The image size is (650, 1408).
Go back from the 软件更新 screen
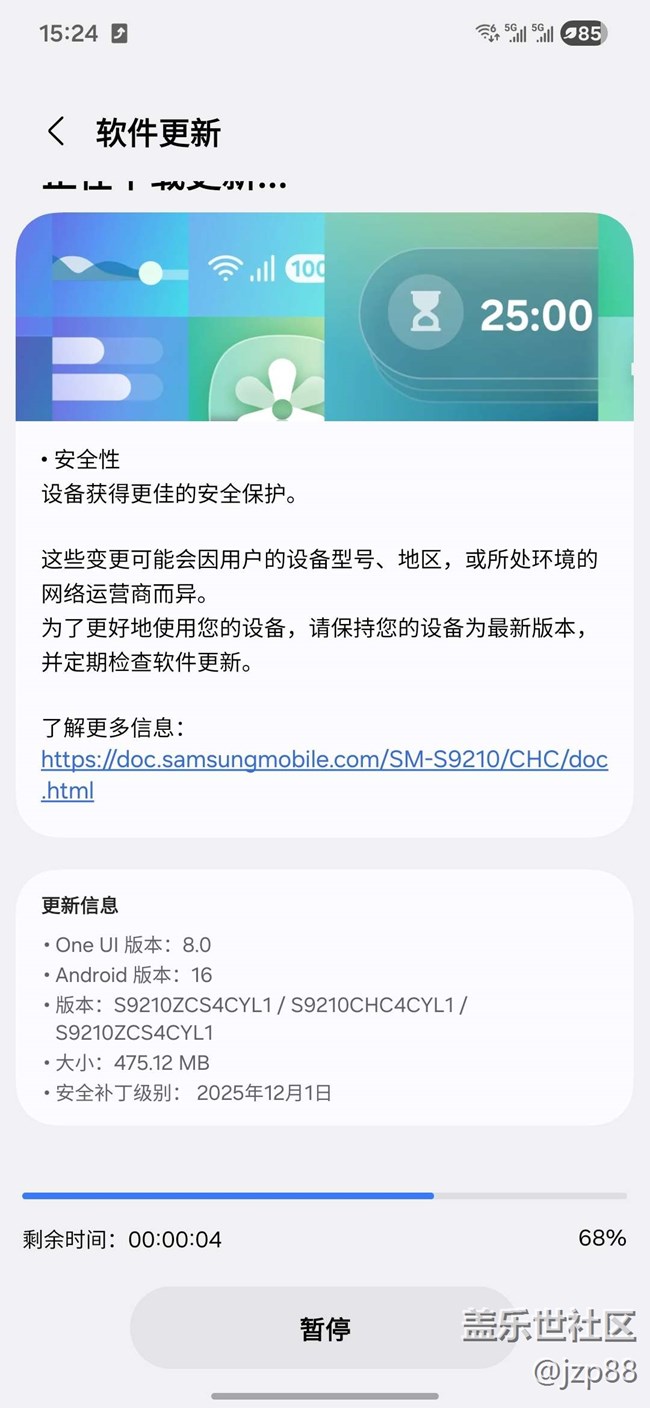point(56,132)
